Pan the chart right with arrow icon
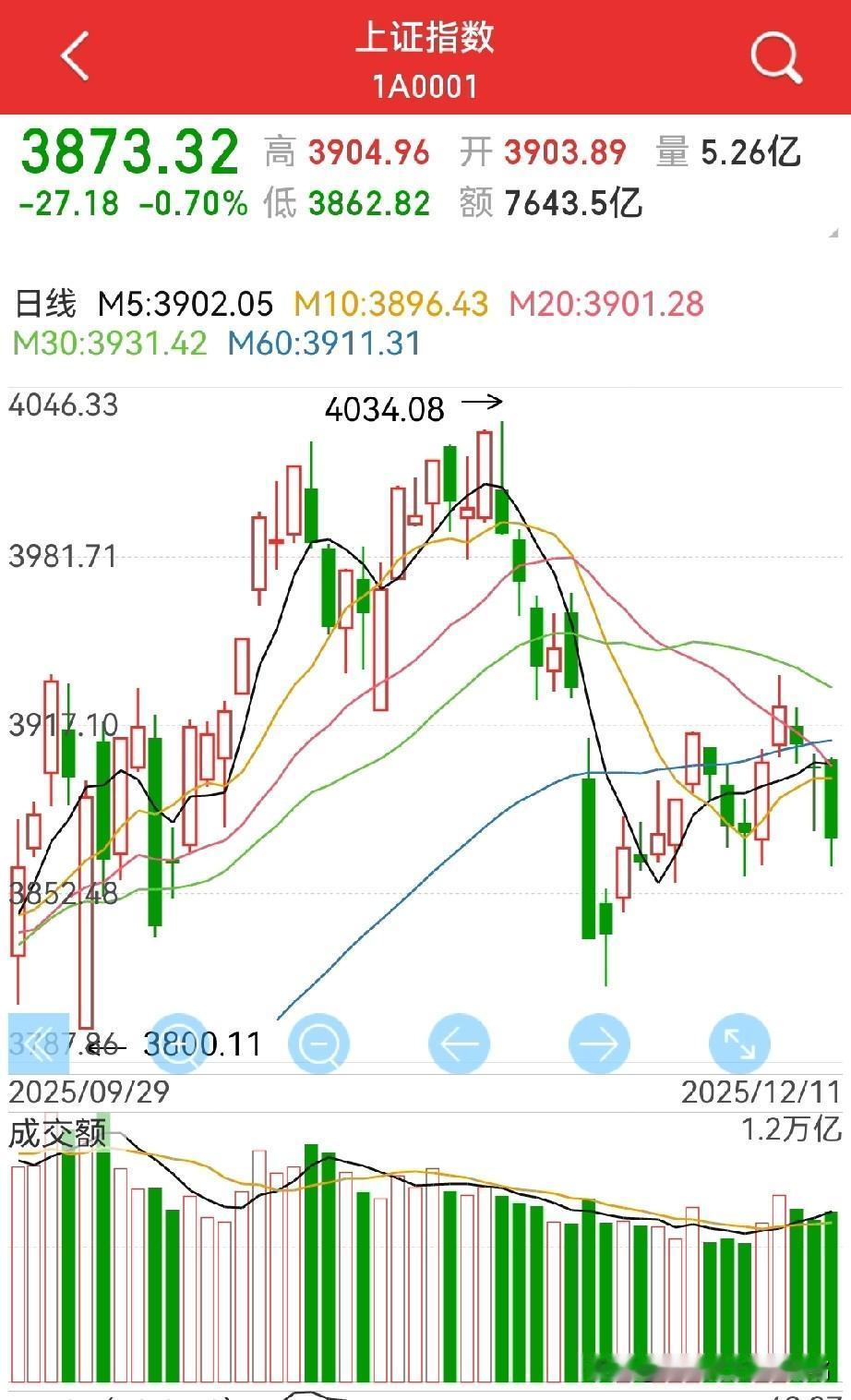The image size is (851, 1400). click(599, 1043)
